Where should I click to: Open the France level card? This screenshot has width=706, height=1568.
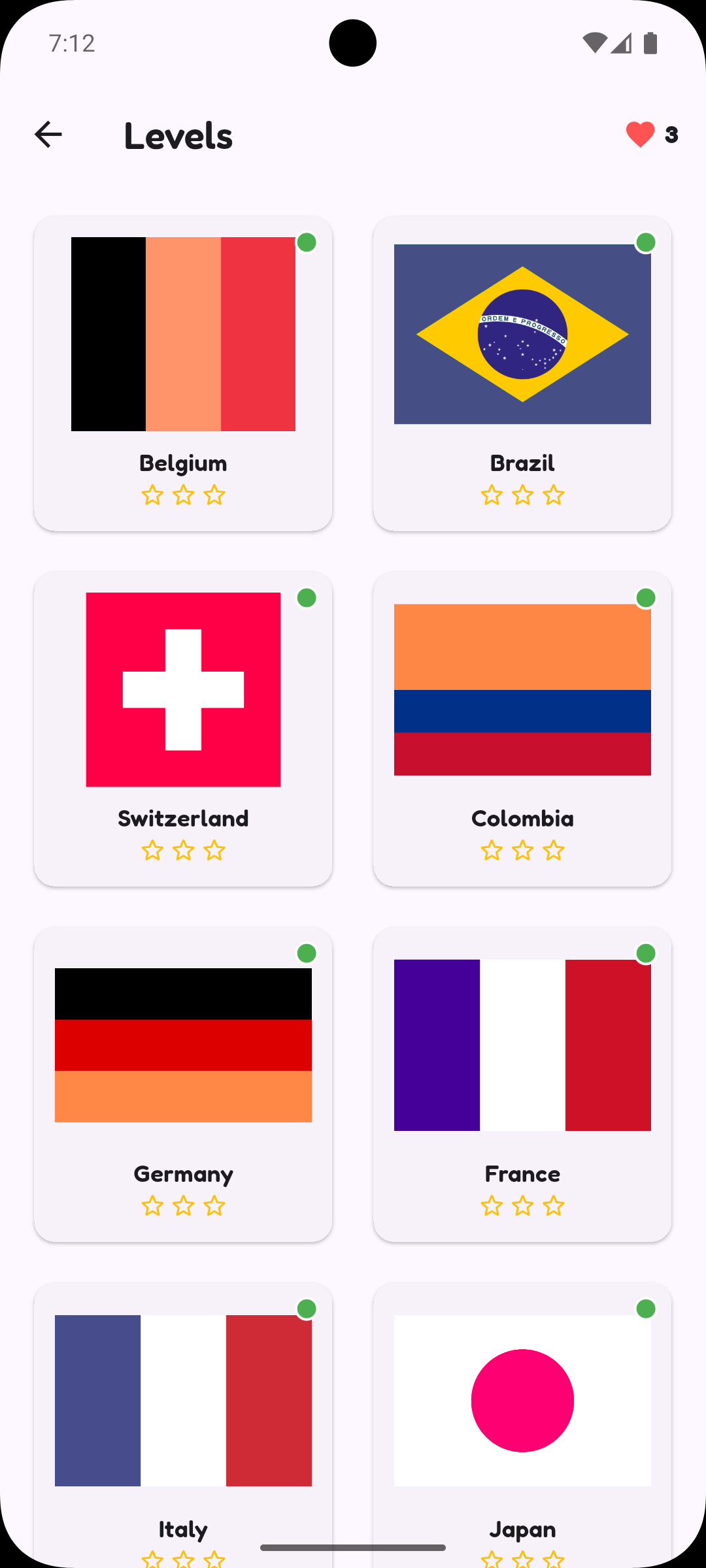point(522,1084)
